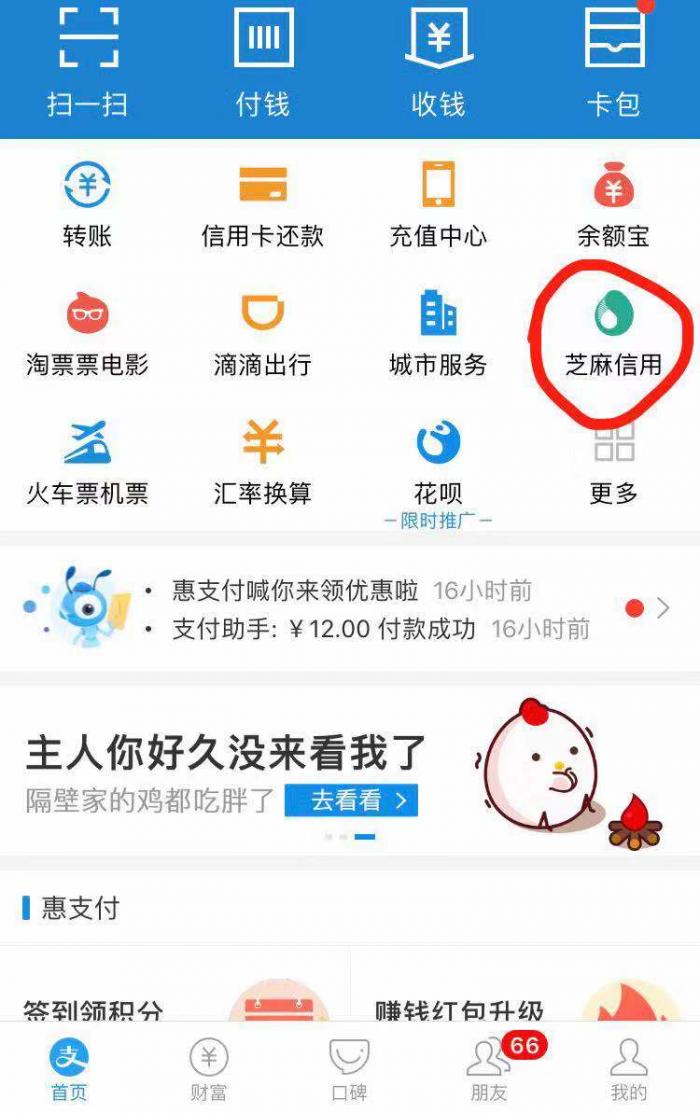Open 滴滴出行 ride service
700x1113 pixels.
[x=263, y=333]
